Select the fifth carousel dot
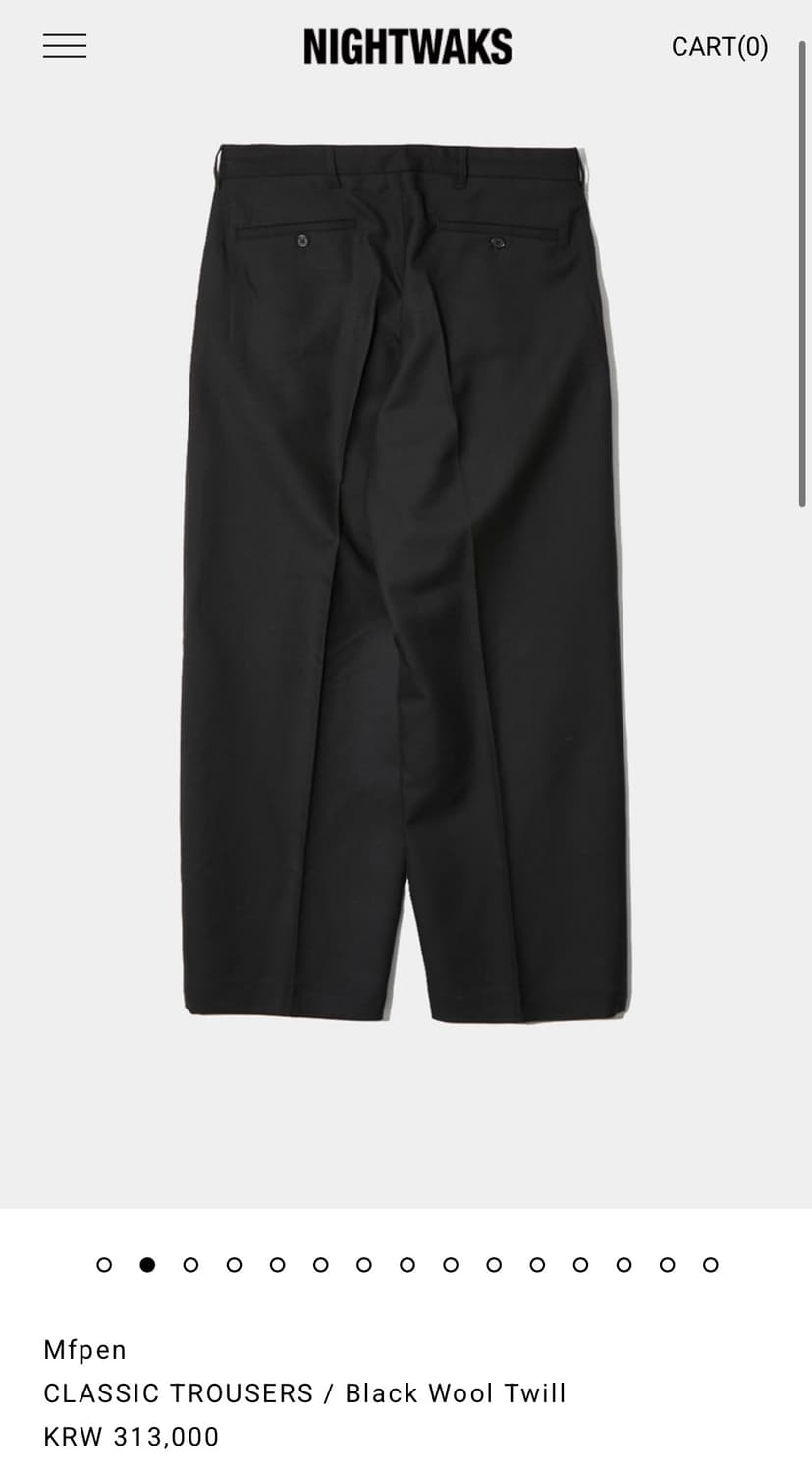The image size is (812, 1473). click(x=277, y=1264)
